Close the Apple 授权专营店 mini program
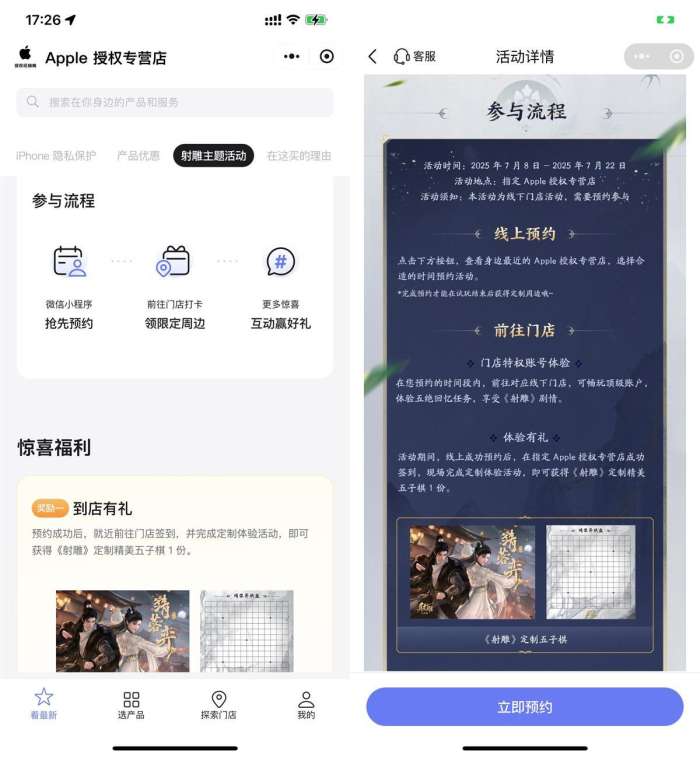This screenshot has width=700, height=757. coord(327,57)
